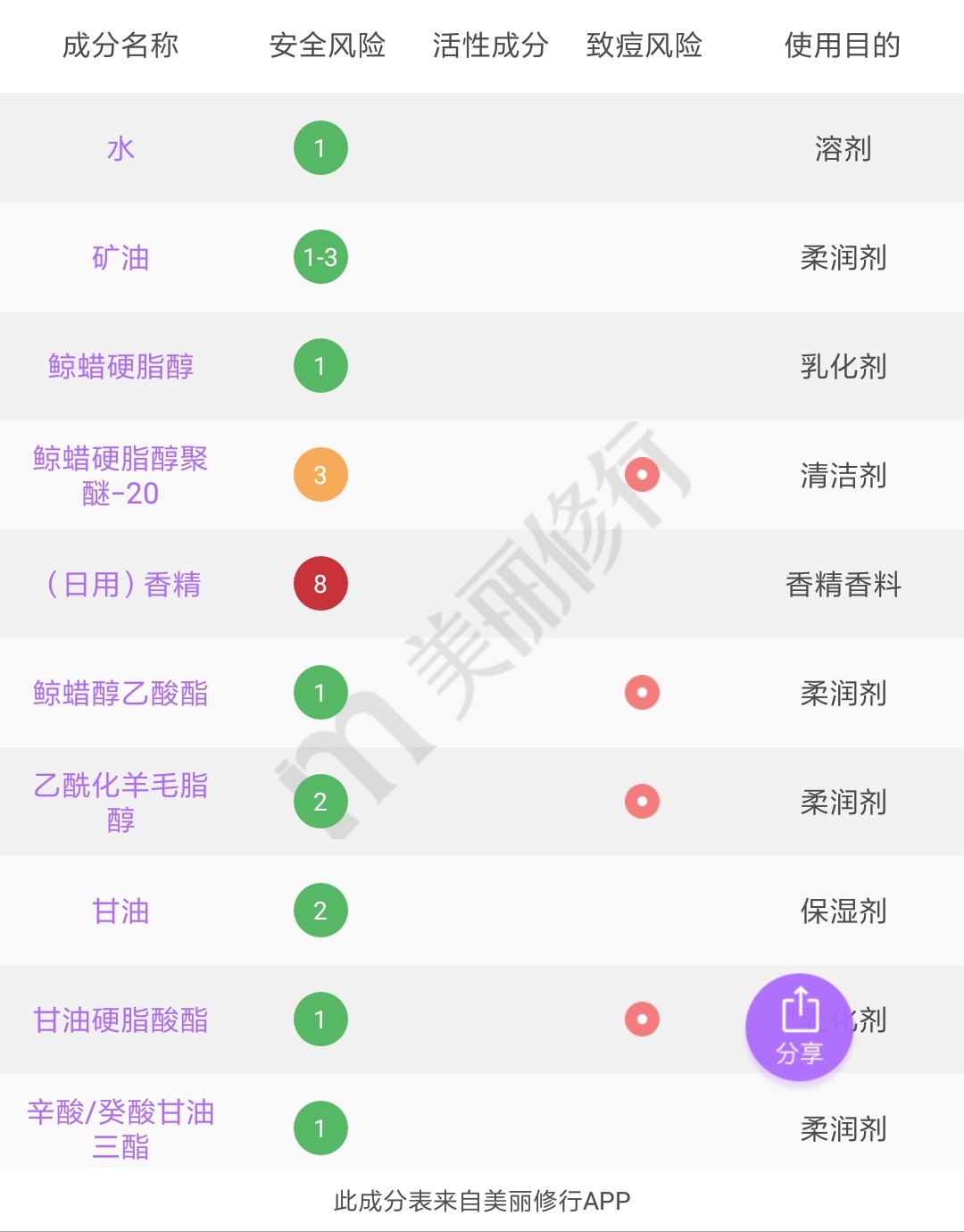The image size is (964, 1232).
Task: Click the orange risk badge showing 3
Action: 320,474
